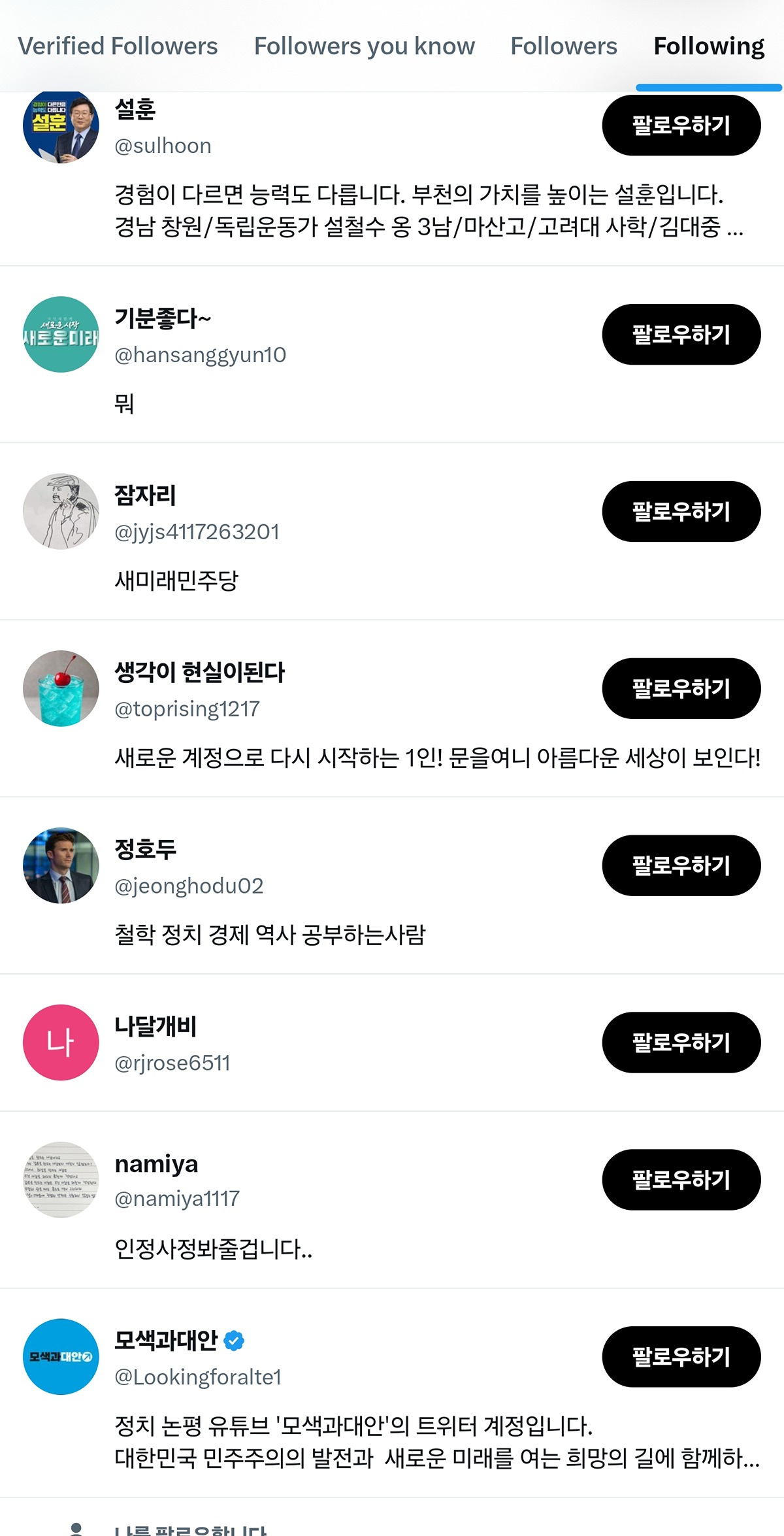Follow namiya @namiya1117

pos(681,1180)
